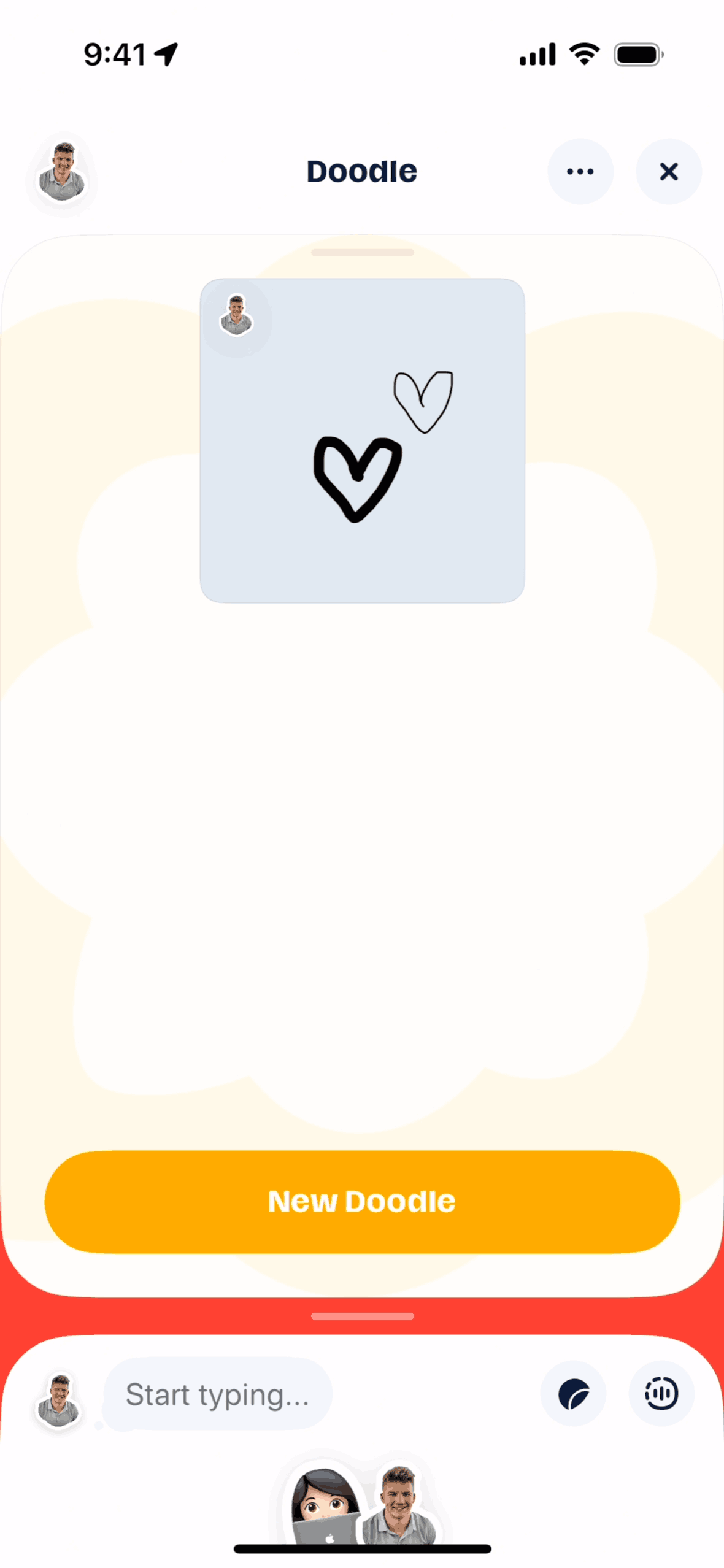Create a New Doodle
Image resolution: width=724 pixels, height=1568 pixels.
click(362, 1201)
